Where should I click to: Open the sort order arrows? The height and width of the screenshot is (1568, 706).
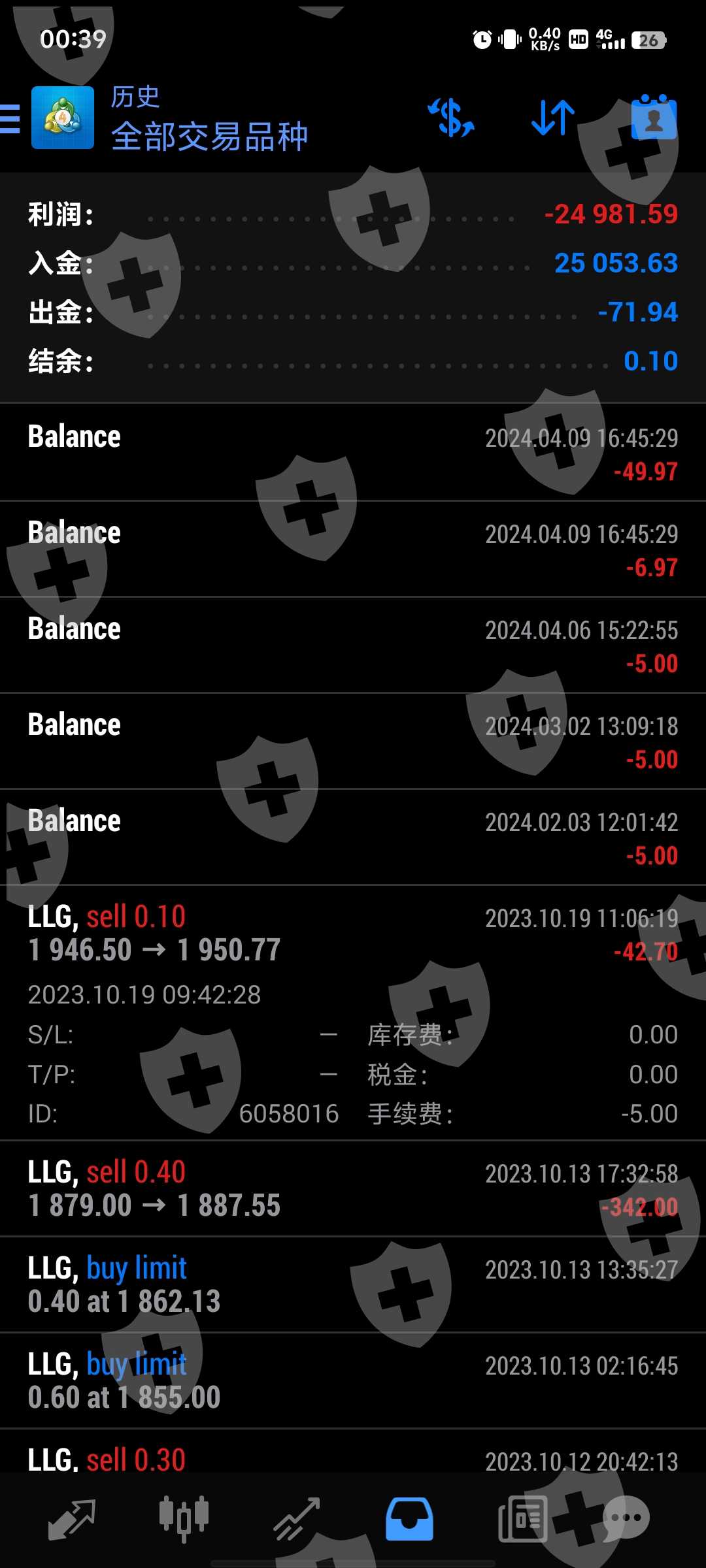point(552,118)
